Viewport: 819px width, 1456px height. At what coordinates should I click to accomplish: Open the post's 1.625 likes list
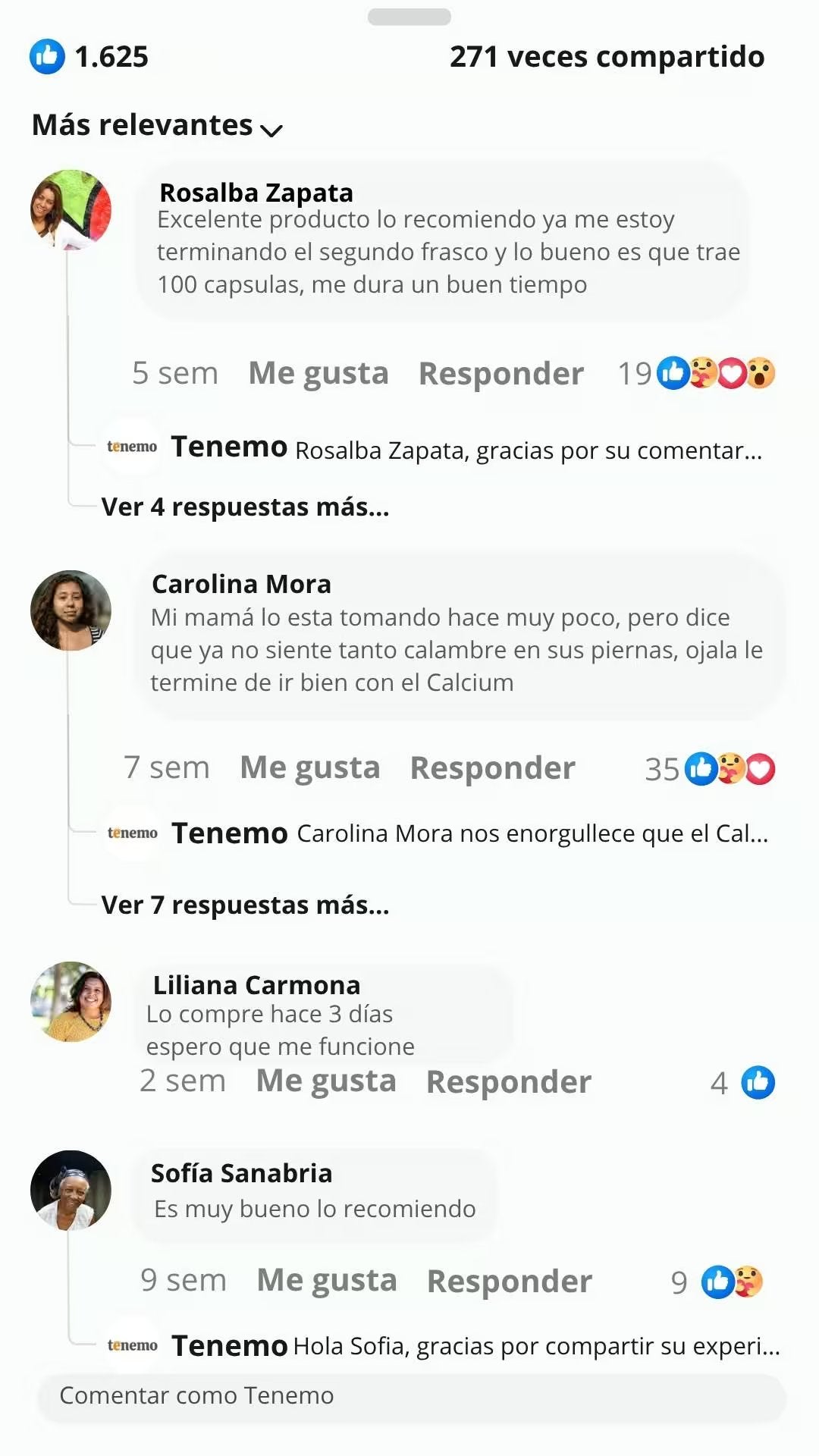(x=89, y=57)
